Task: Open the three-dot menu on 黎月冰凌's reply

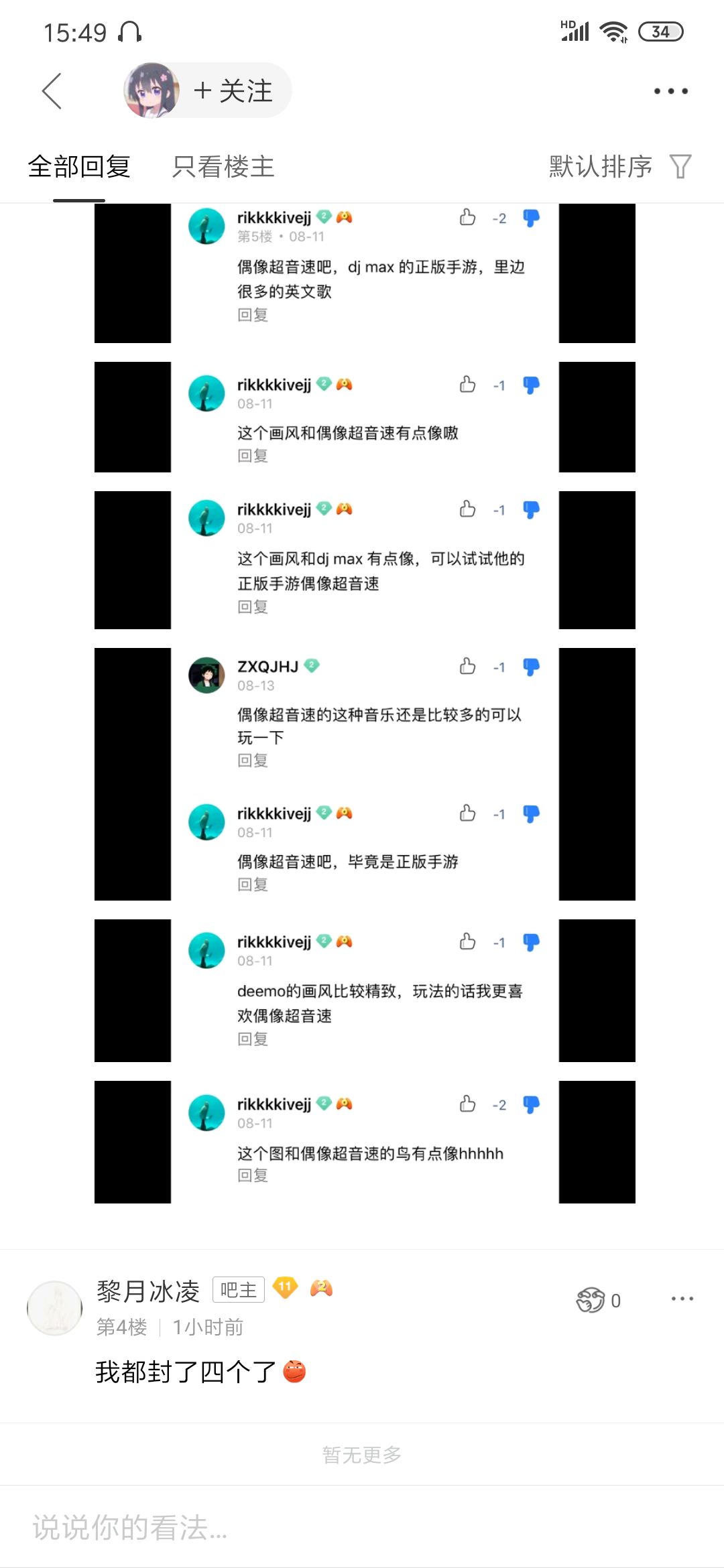Action: (681, 1299)
